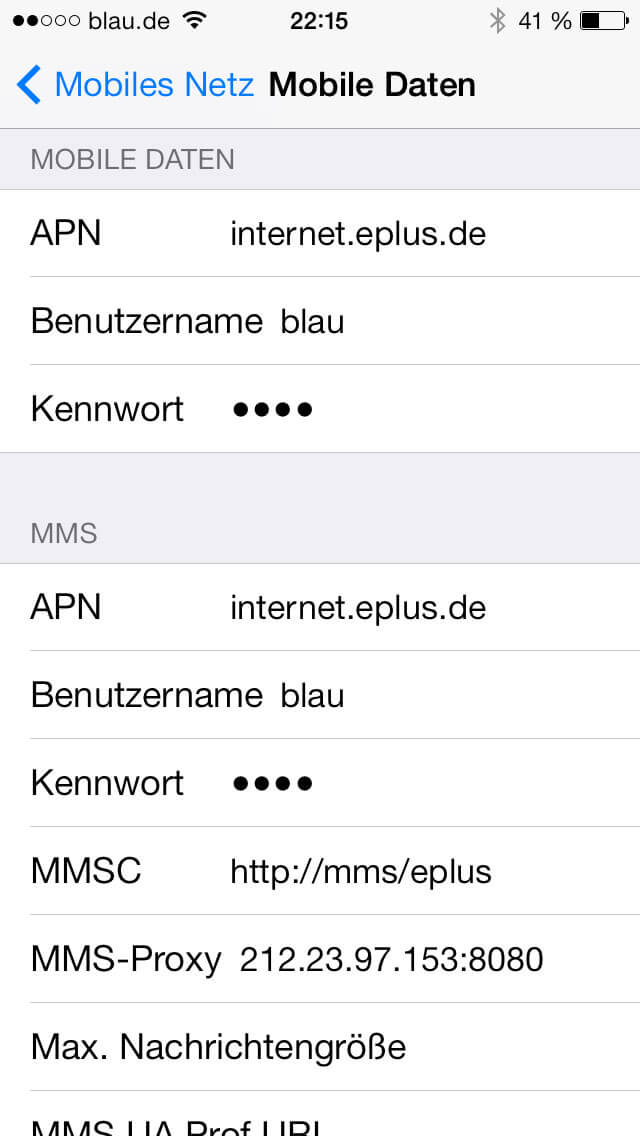
Task: Tap the Kennwort field under Mobile Daten
Action: (320, 409)
